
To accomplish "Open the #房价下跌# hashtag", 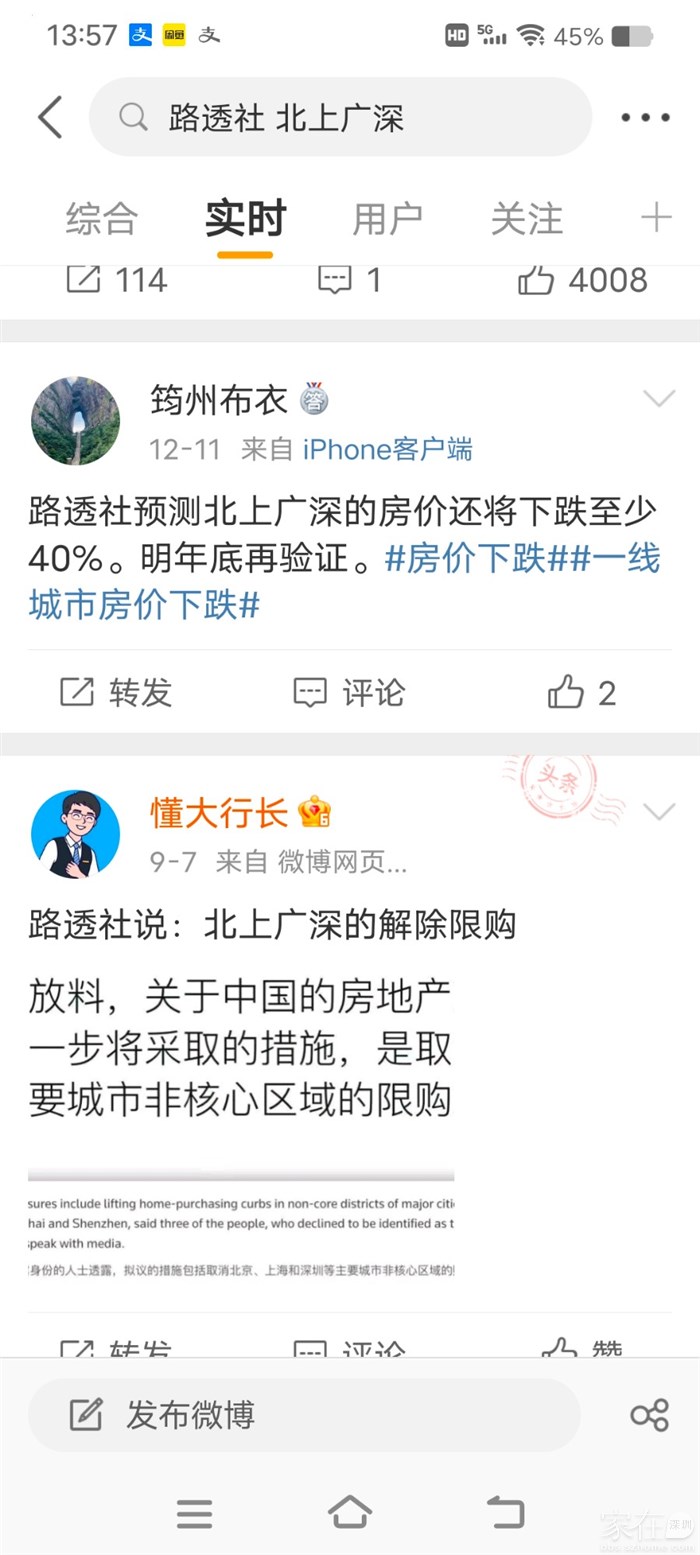I will [x=467, y=559].
